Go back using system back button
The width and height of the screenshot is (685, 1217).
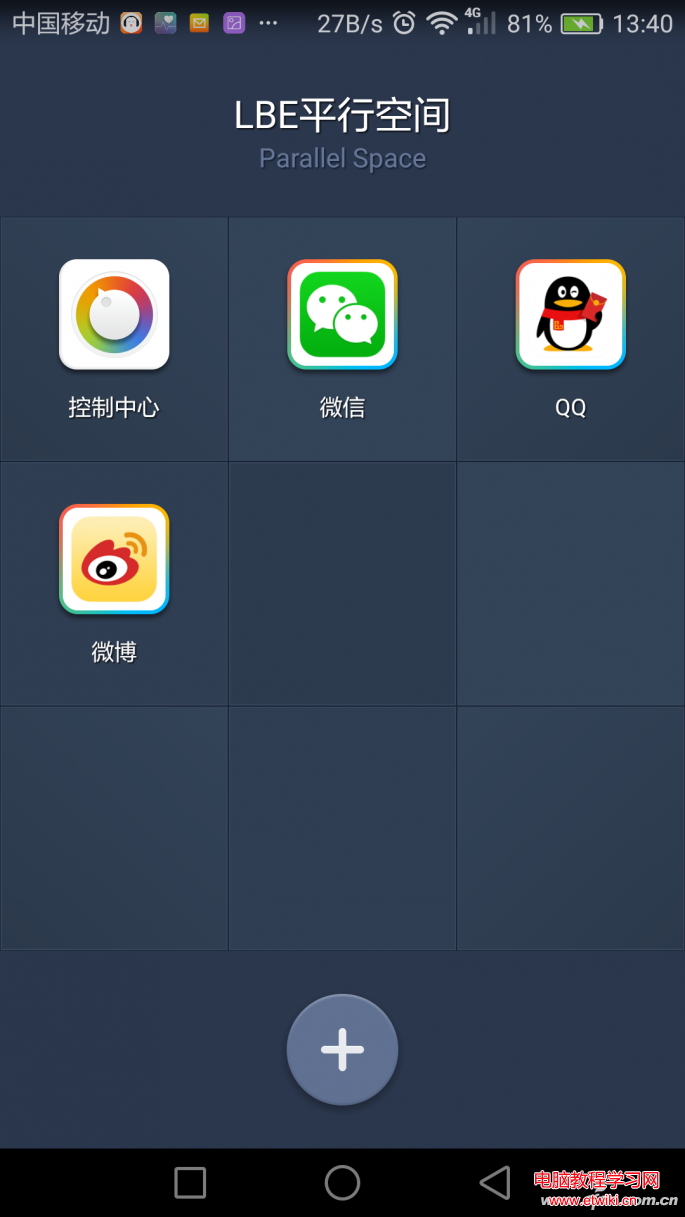pyautogui.click(x=494, y=1183)
